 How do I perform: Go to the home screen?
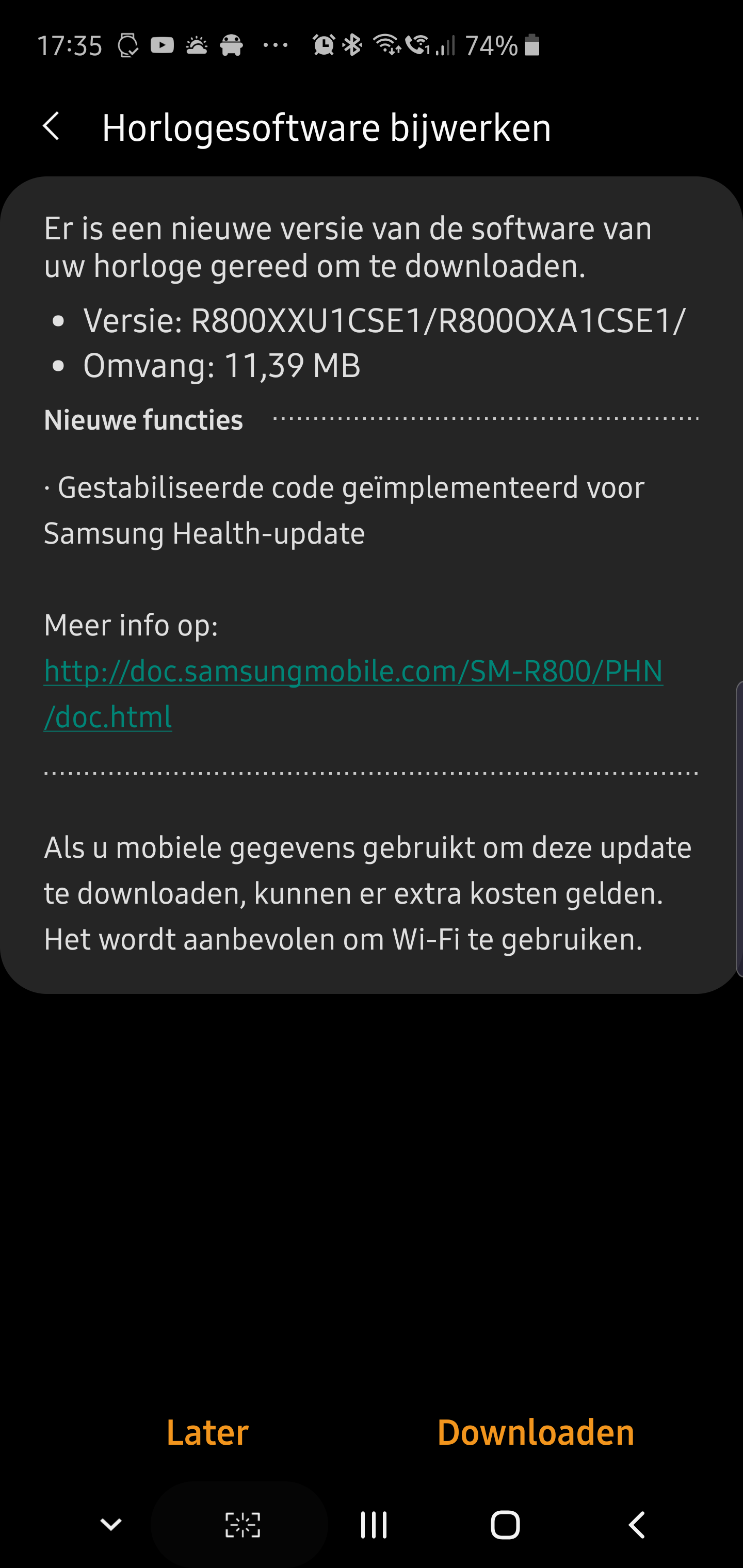tap(505, 1525)
